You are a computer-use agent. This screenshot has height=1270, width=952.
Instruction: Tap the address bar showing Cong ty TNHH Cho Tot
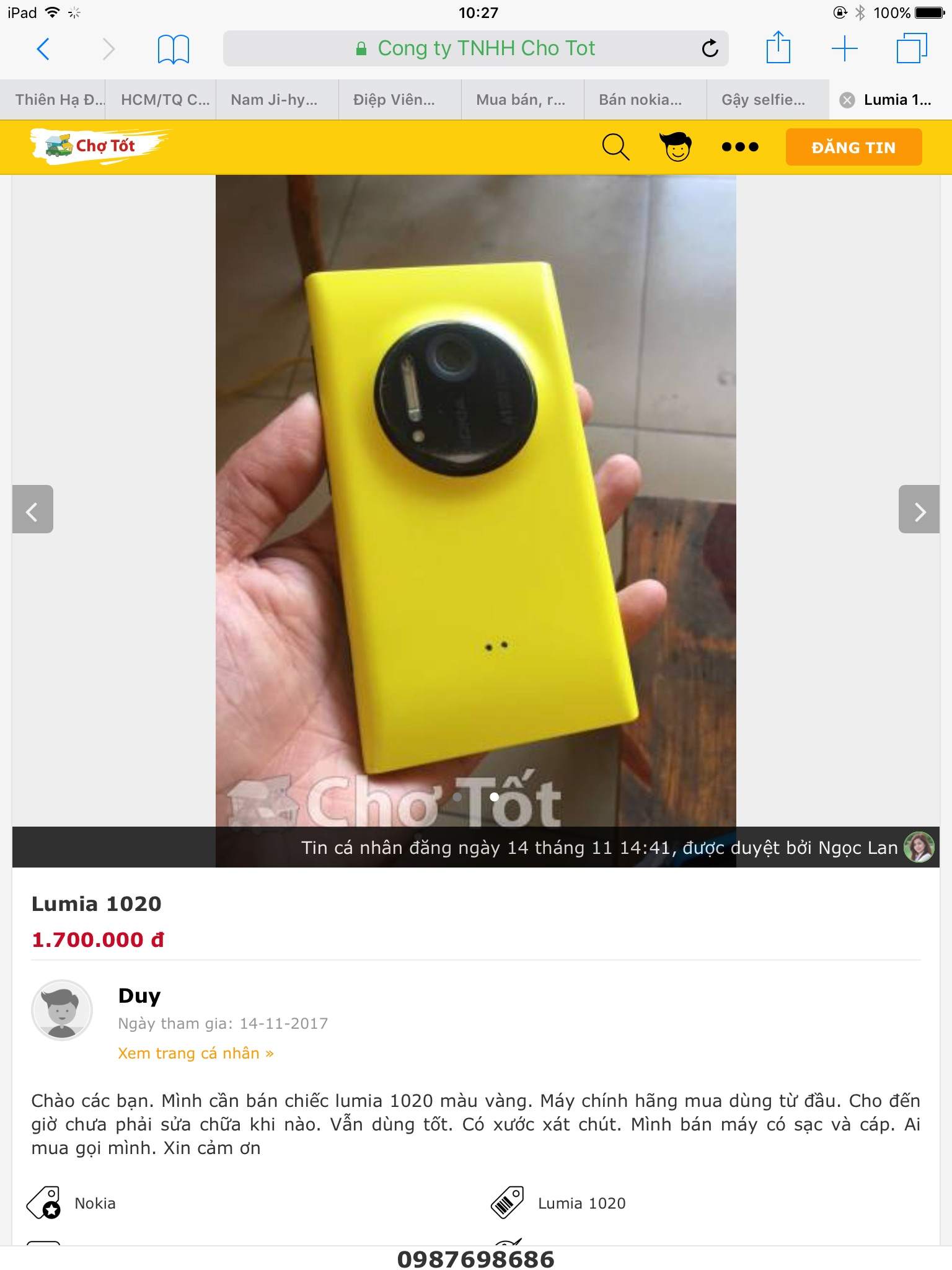[x=475, y=48]
